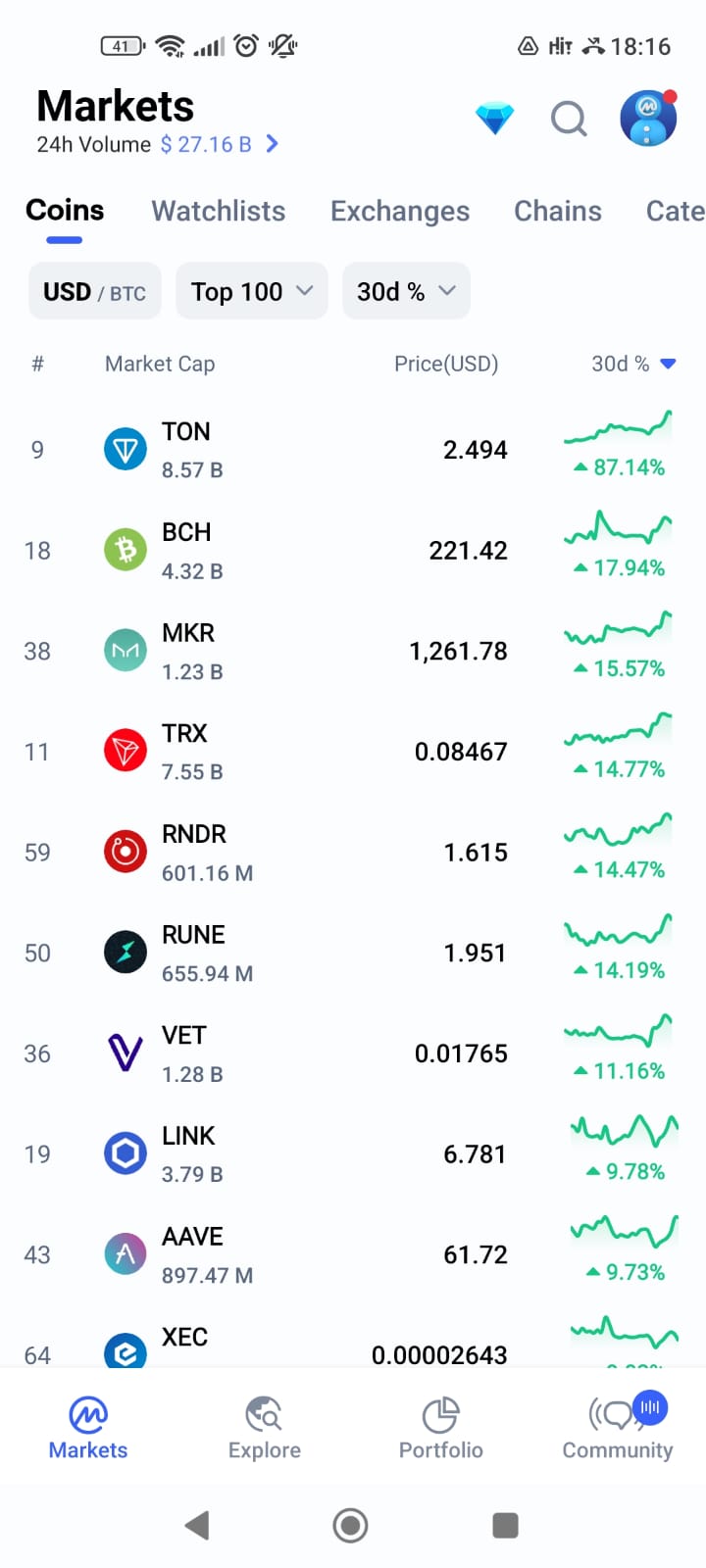
Task: Tap the blue diamond rewards icon
Action: (494, 120)
